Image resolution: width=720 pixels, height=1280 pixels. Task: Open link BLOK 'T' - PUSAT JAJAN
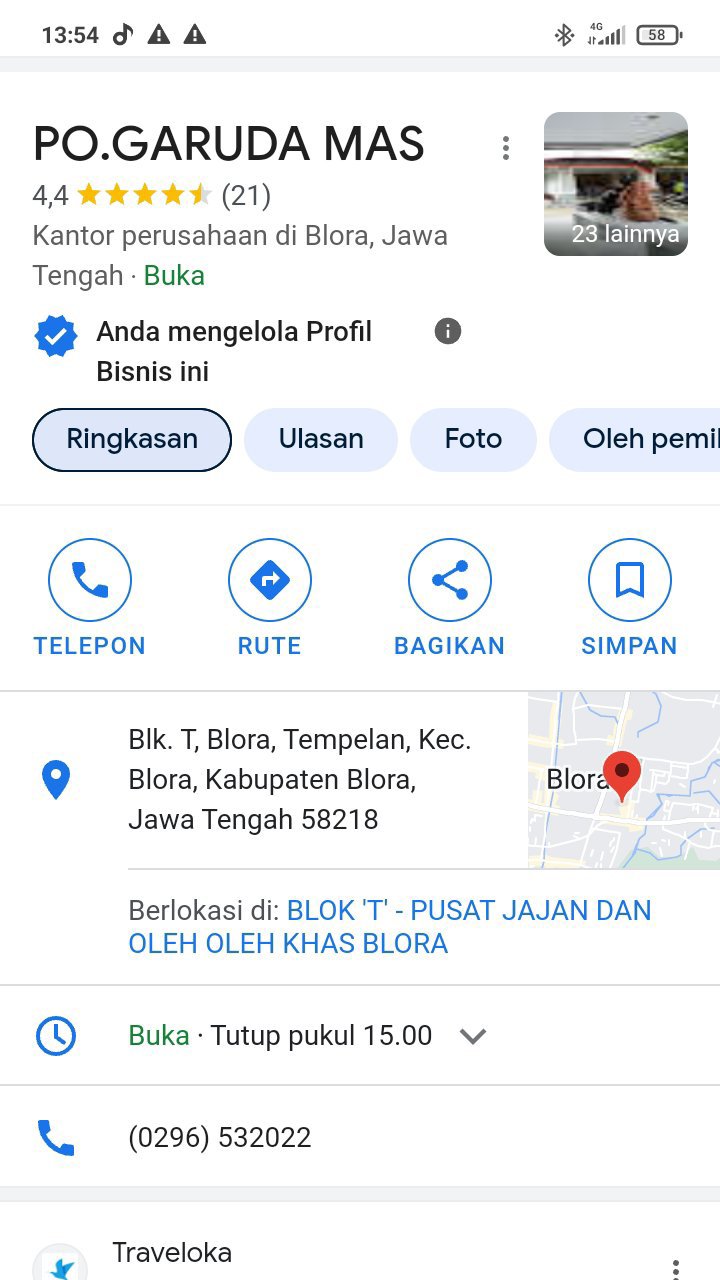[389, 926]
